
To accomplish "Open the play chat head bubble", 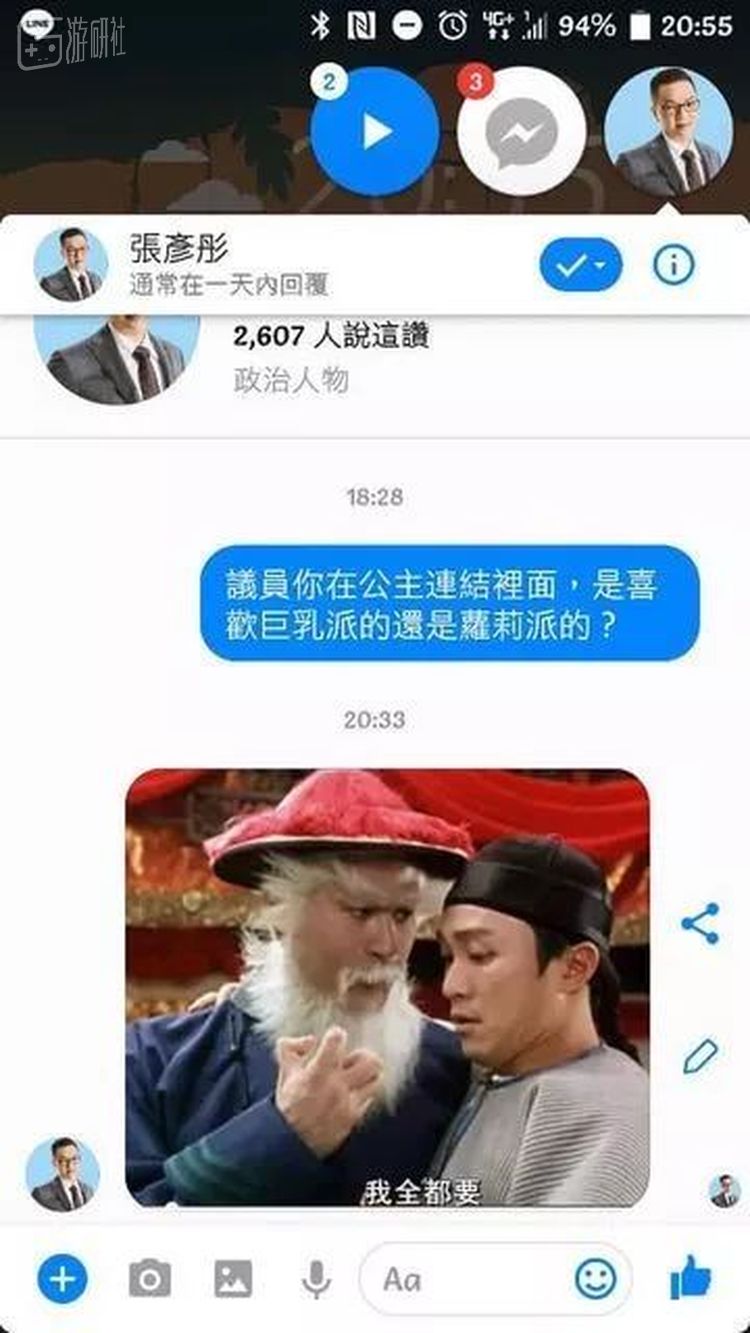I will [x=375, y=131].
